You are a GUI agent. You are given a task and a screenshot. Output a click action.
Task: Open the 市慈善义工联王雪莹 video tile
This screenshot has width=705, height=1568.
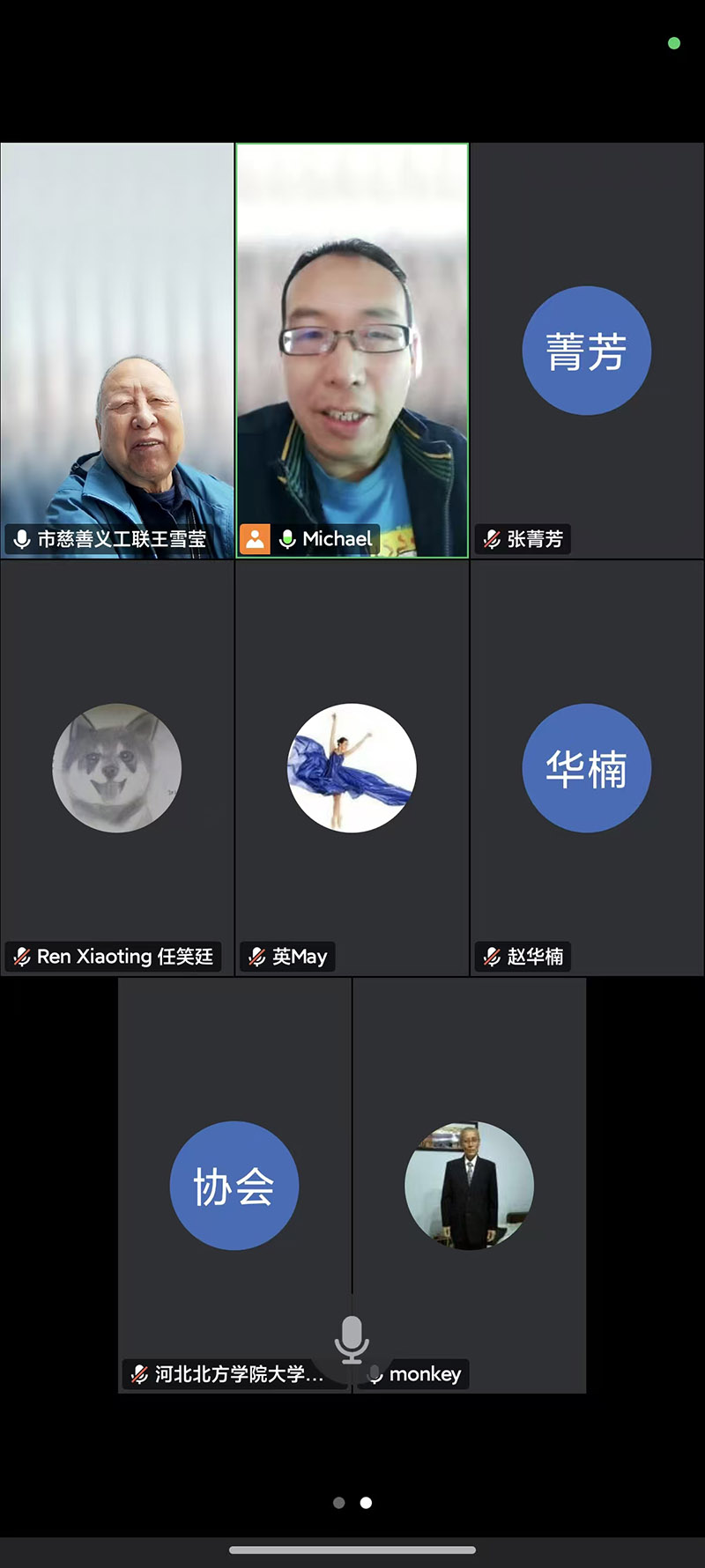coord(117,350)
